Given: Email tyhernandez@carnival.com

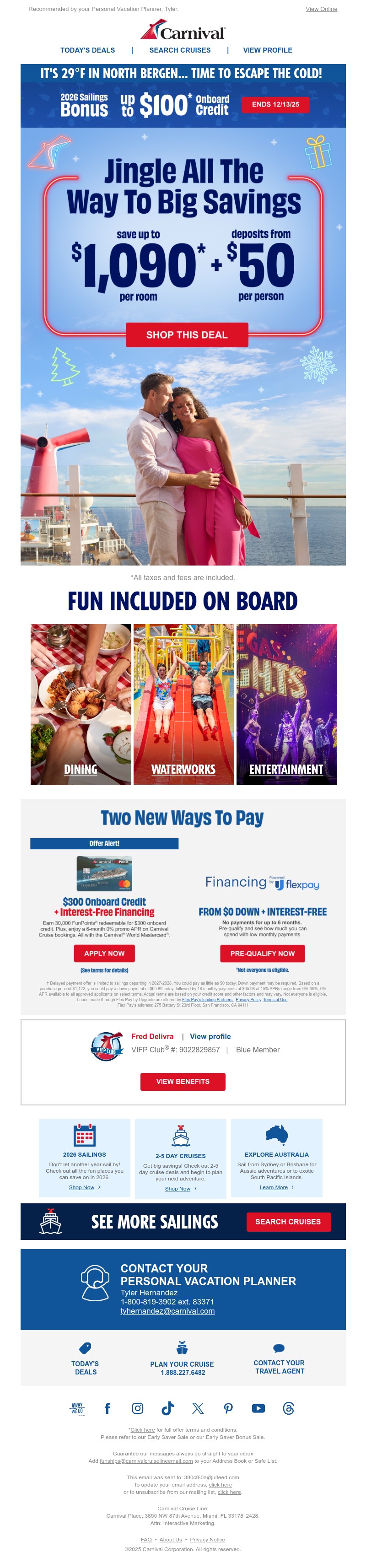Looking at the screenshot, I should 167,1310.
